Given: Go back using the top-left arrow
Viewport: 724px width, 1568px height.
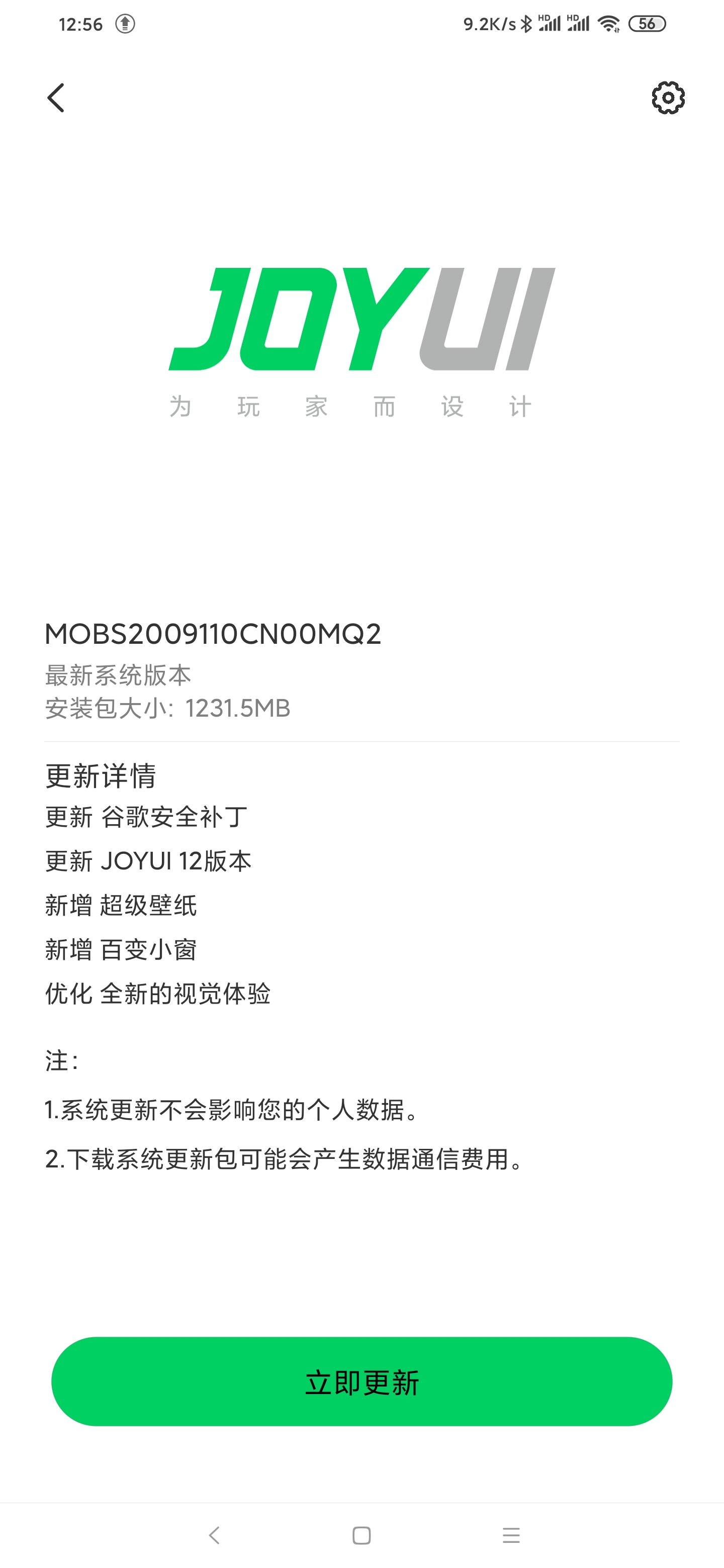Looking at the screenshot, I should [55, 98].
